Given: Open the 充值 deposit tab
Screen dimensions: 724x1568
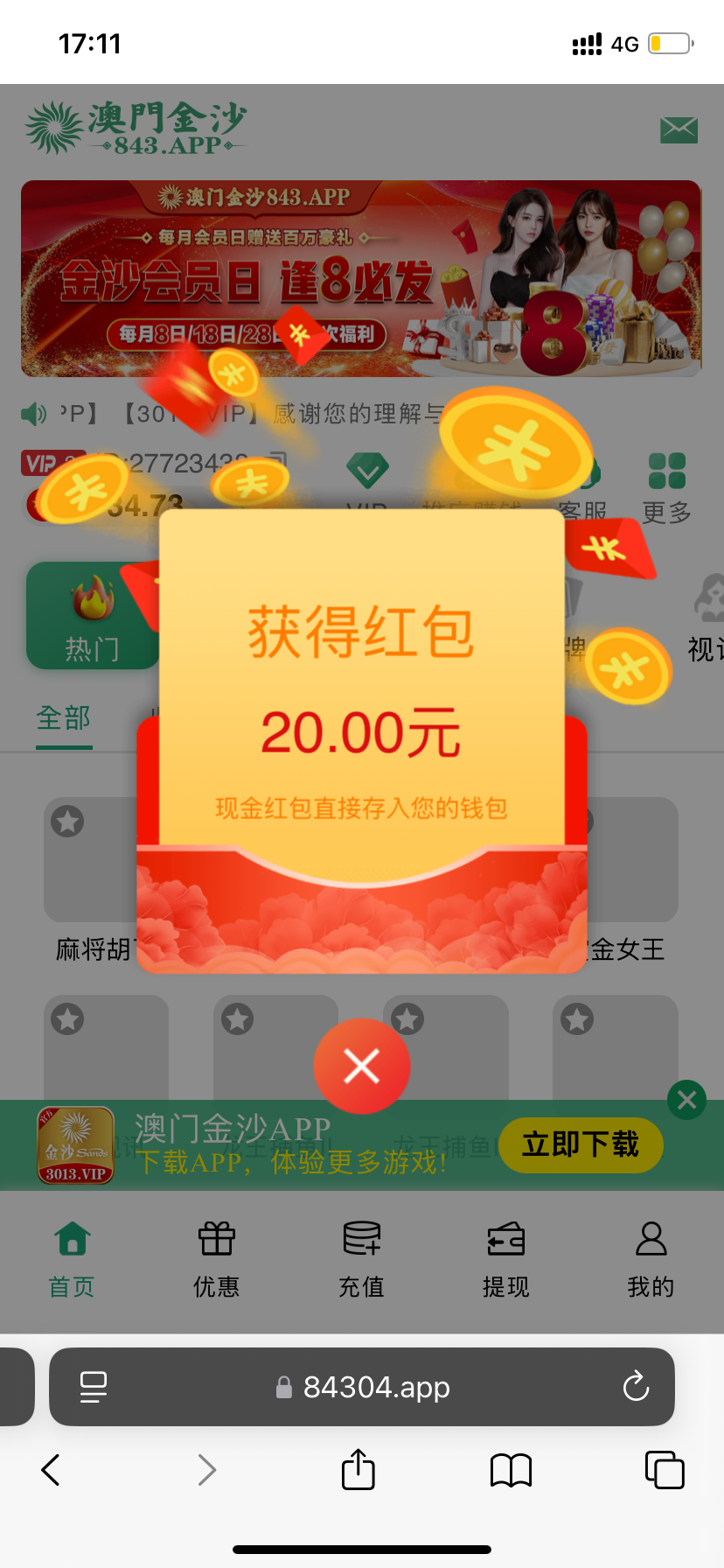Looking at the screenshot, I should coord(361,1258).
